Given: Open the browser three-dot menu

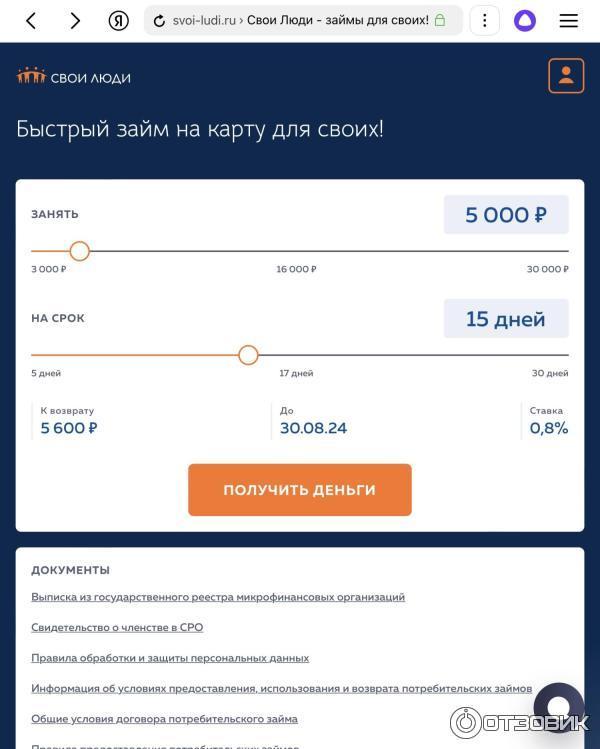Looking at the screenshot, I should (484, 21).
